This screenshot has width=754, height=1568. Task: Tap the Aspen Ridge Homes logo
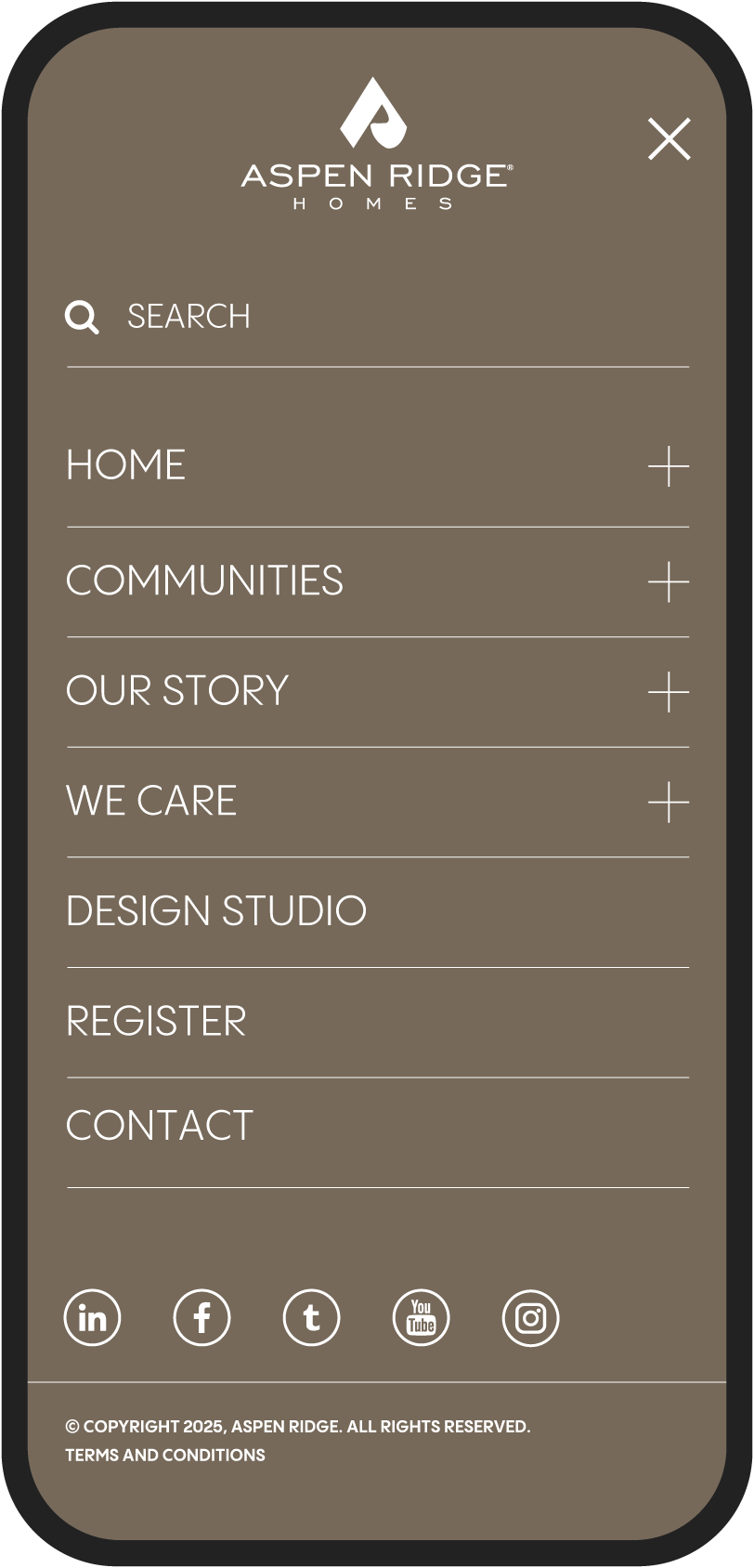tap(376, 144)
